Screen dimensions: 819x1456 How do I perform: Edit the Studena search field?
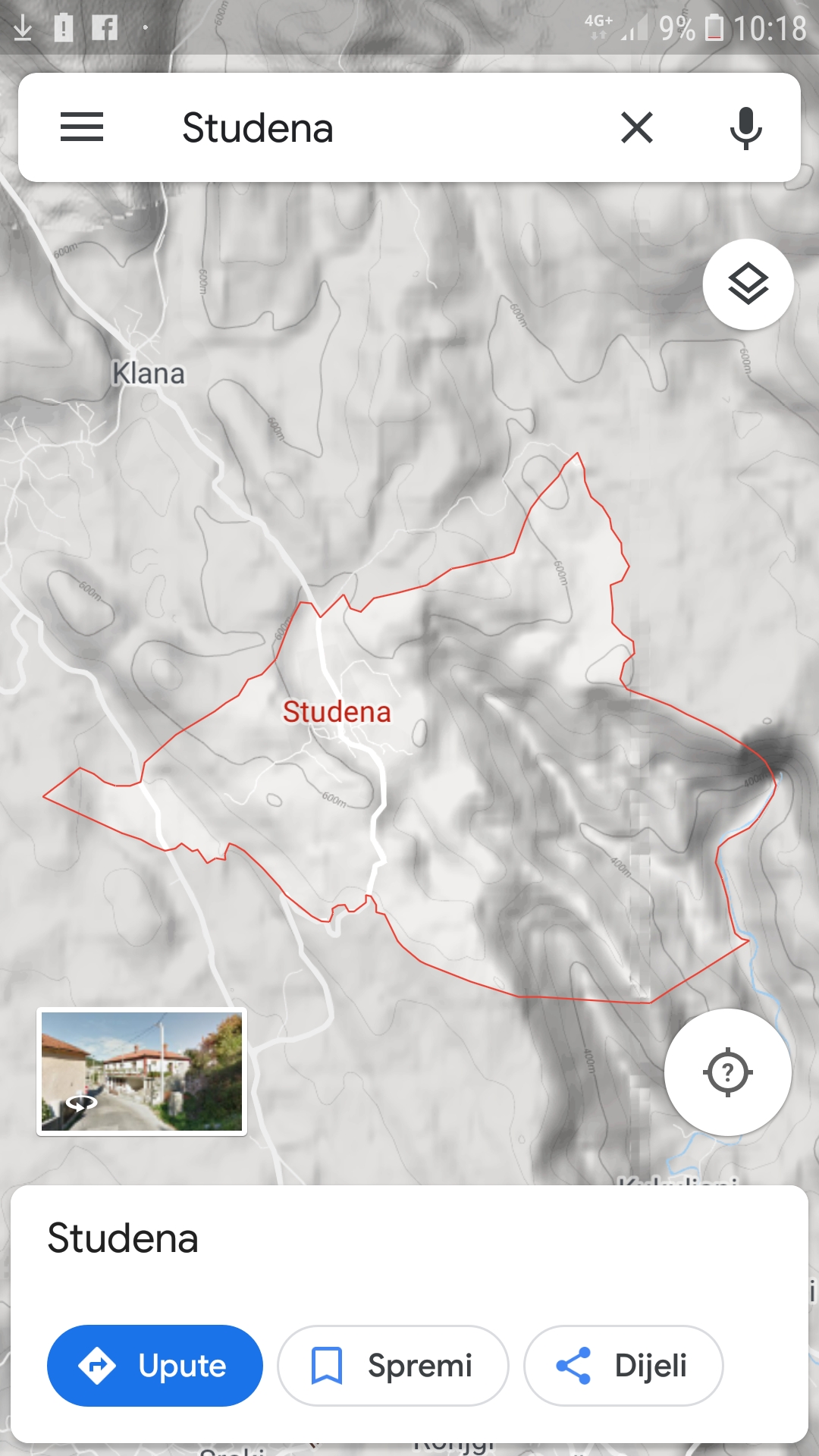click(x=379, y=127)
